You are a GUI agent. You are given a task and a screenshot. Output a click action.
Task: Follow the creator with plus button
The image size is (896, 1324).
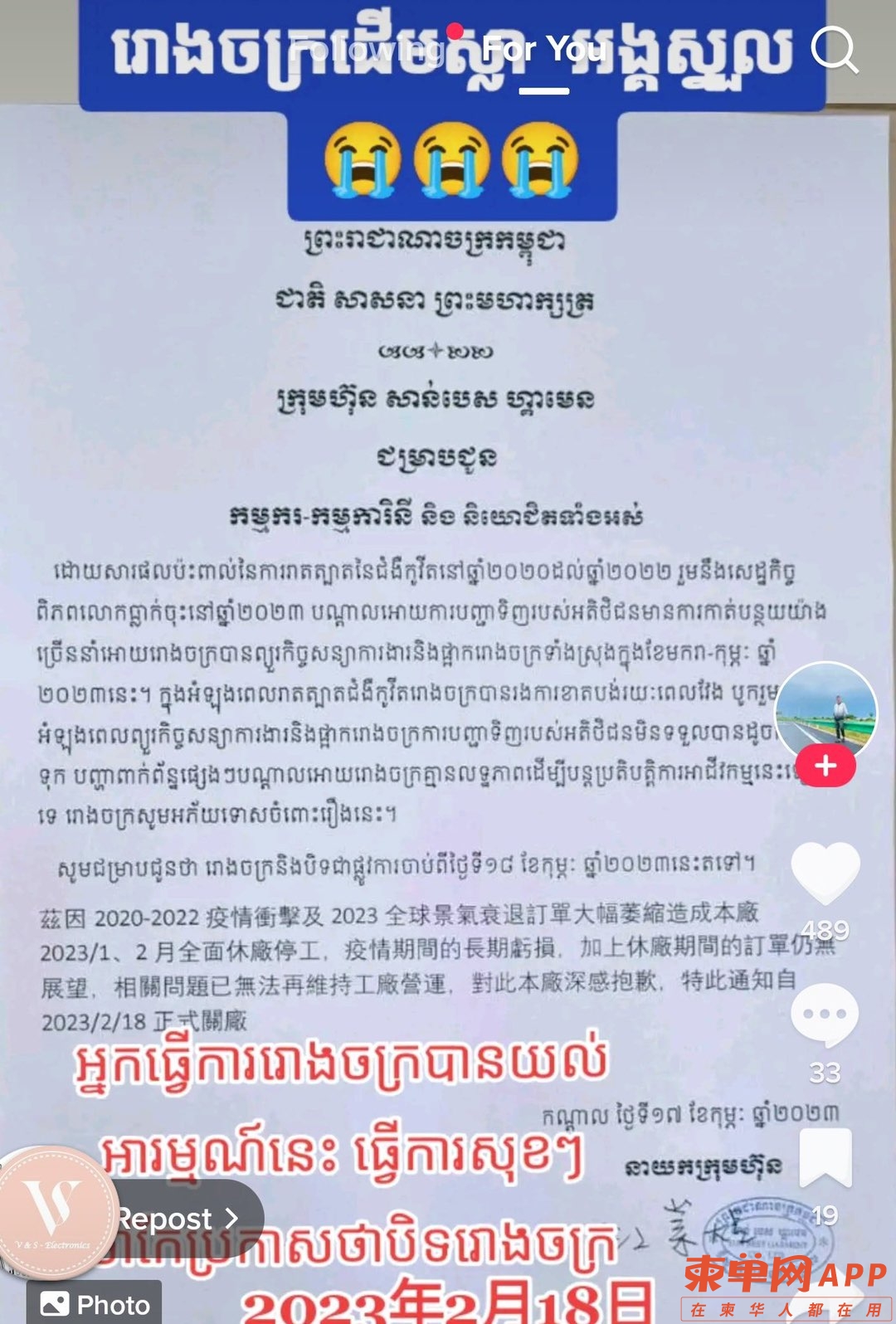[825, 765]
